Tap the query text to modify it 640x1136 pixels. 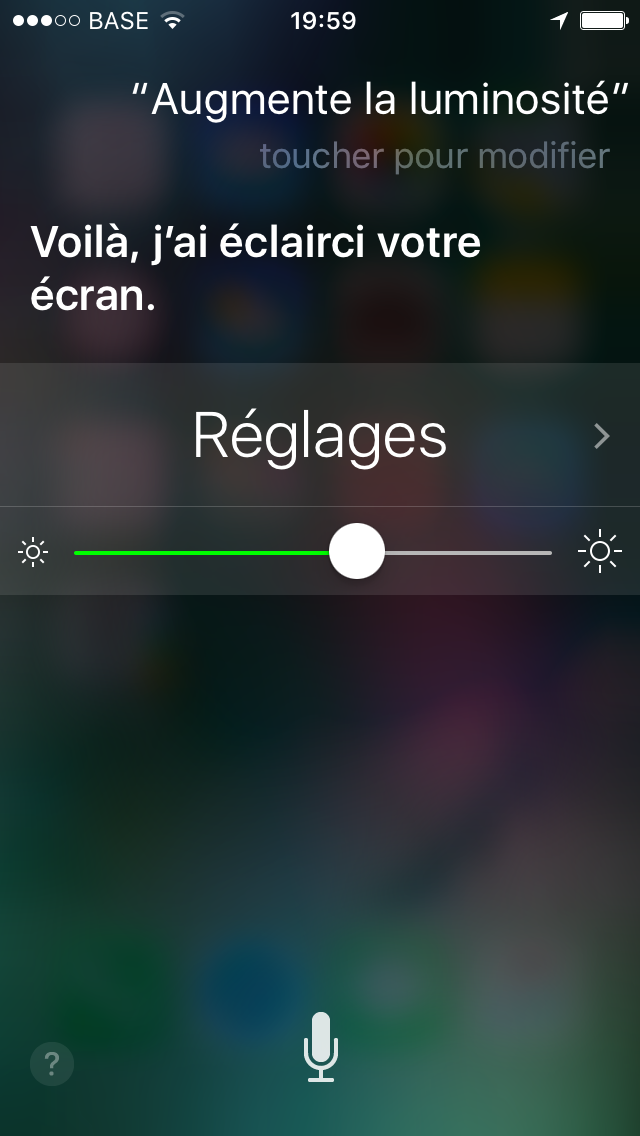379,99
